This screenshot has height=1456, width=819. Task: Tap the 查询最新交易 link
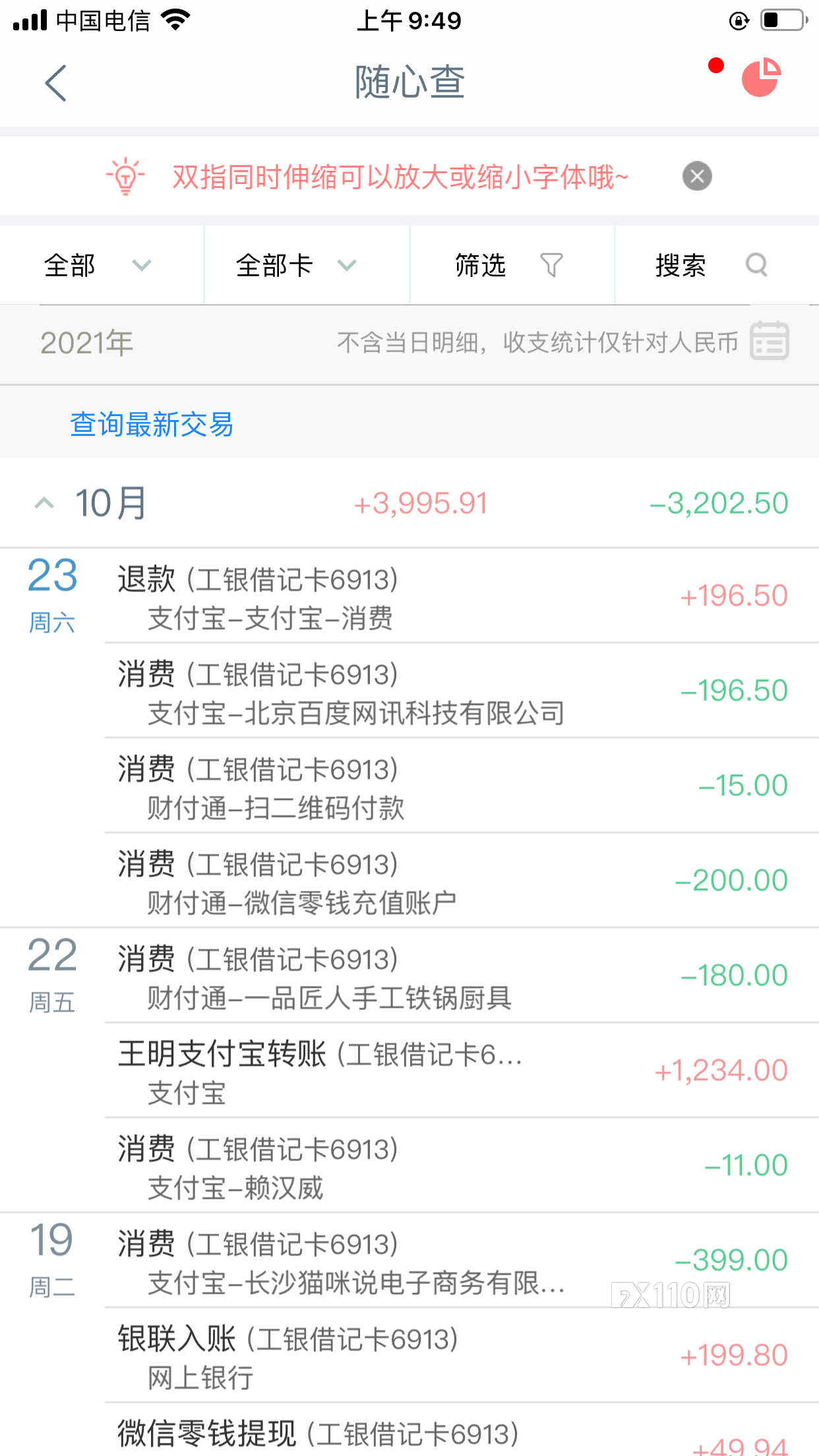click(152, 424)
